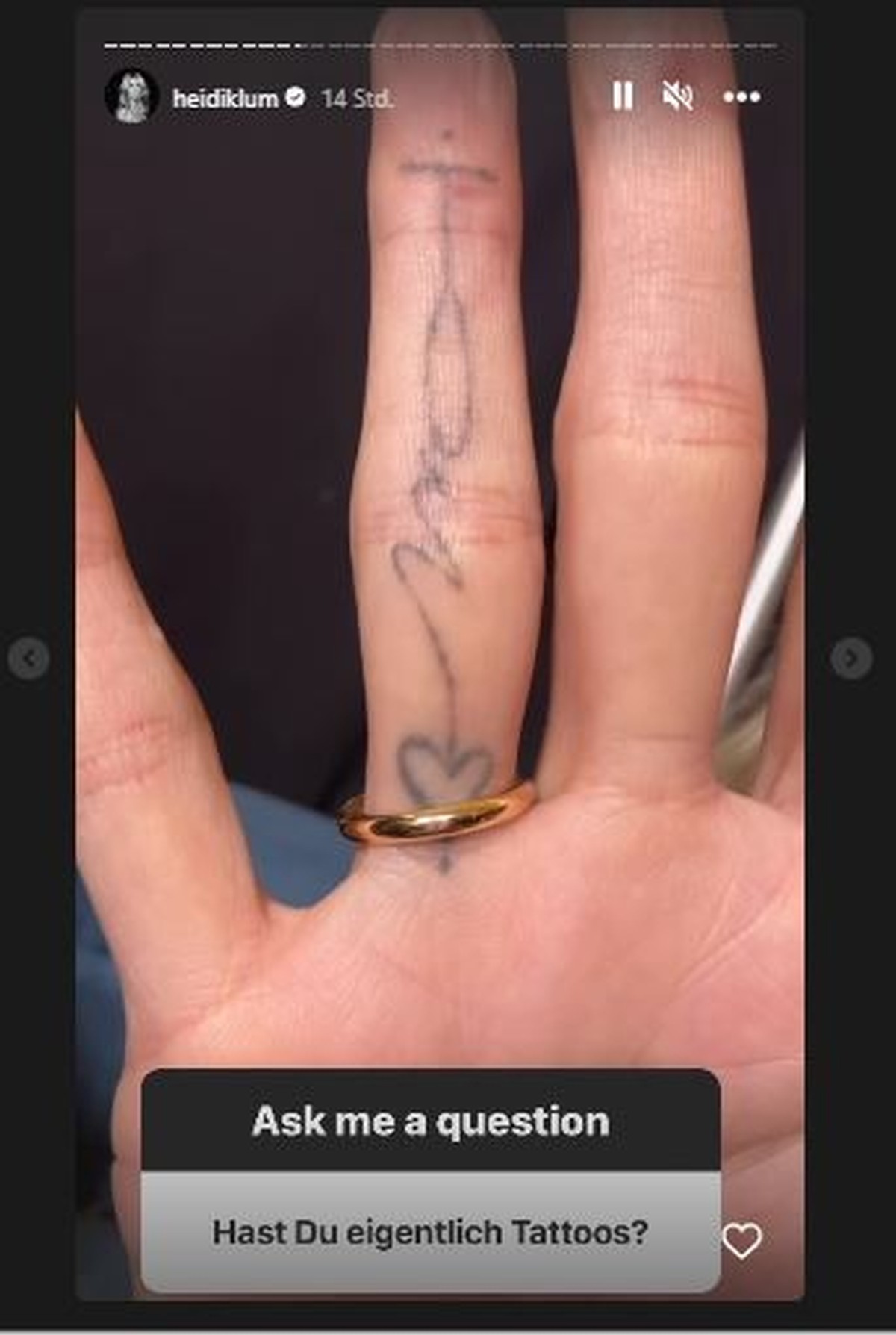
Task: Go to the previous story
Action: pyautogui.click(x=28, y=658)
